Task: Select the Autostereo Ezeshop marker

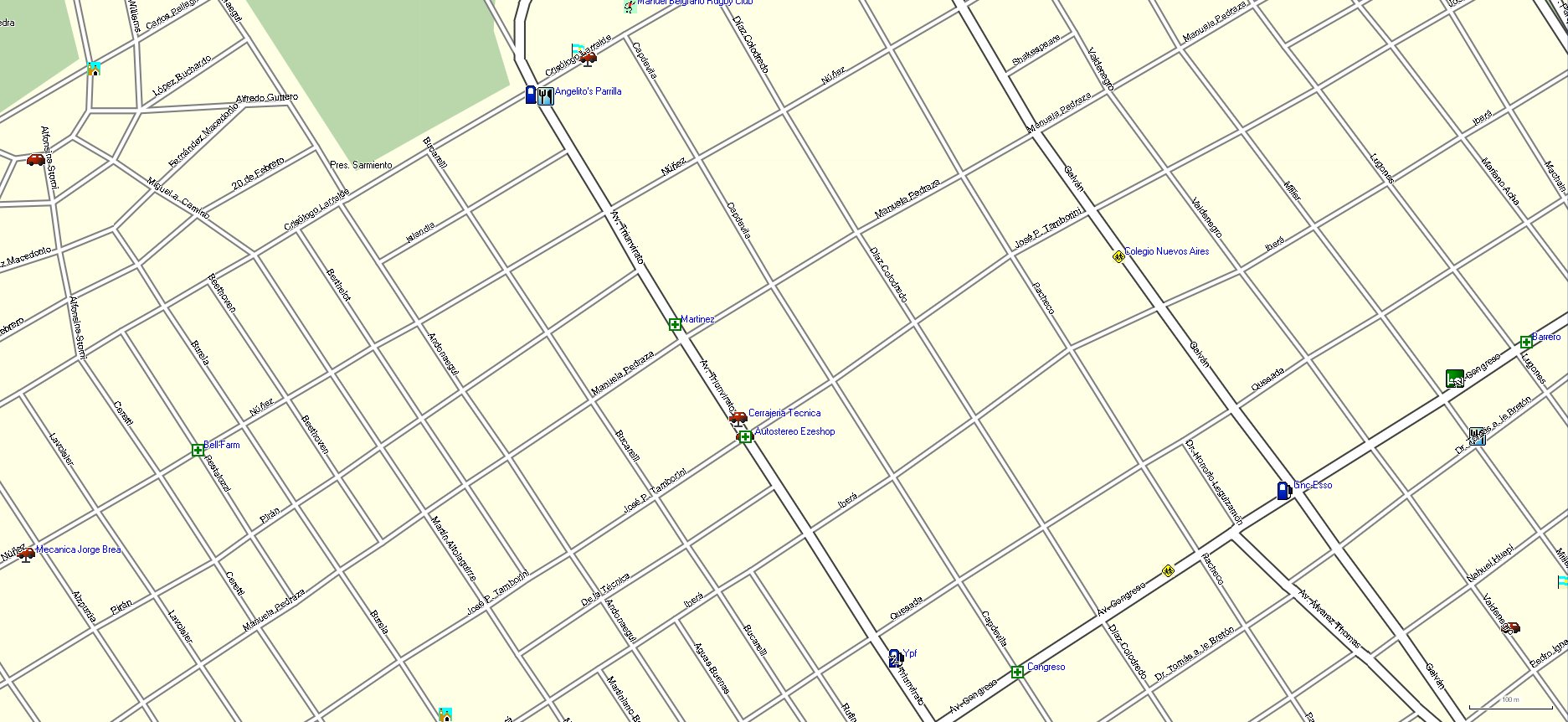Action: (x=744, y=436)
